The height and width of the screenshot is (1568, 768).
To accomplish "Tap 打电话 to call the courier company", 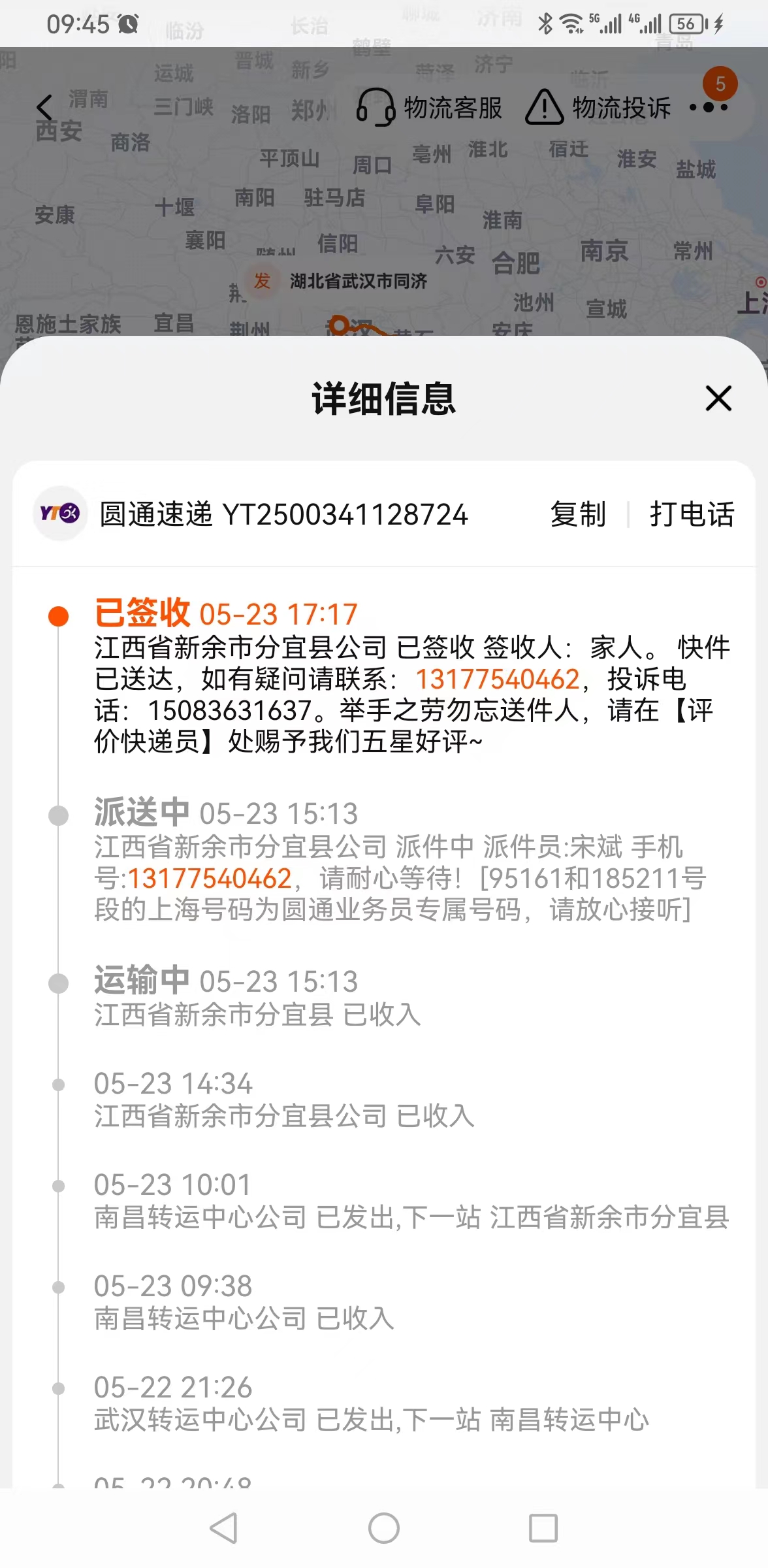I will tap(692, 514).
